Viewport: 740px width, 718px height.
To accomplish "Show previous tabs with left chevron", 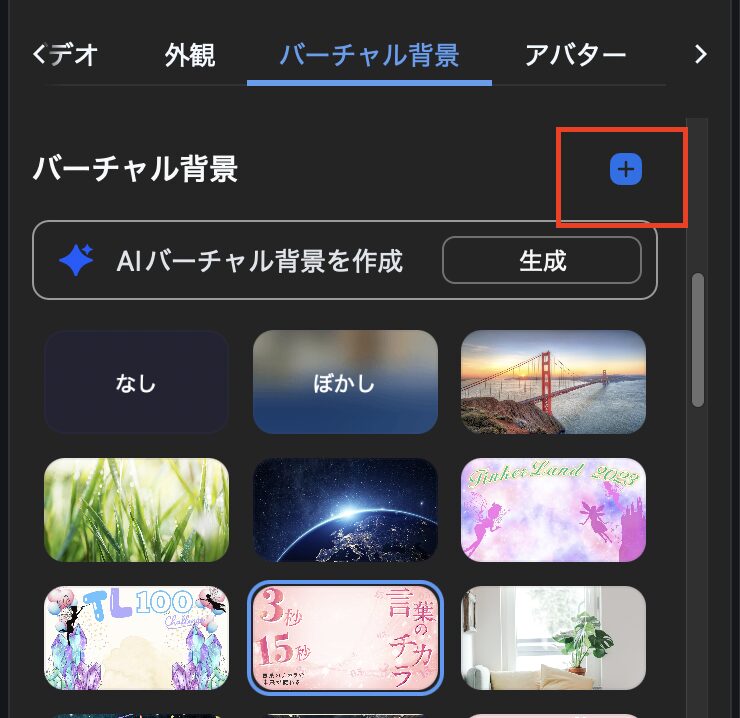I will 39,54.
